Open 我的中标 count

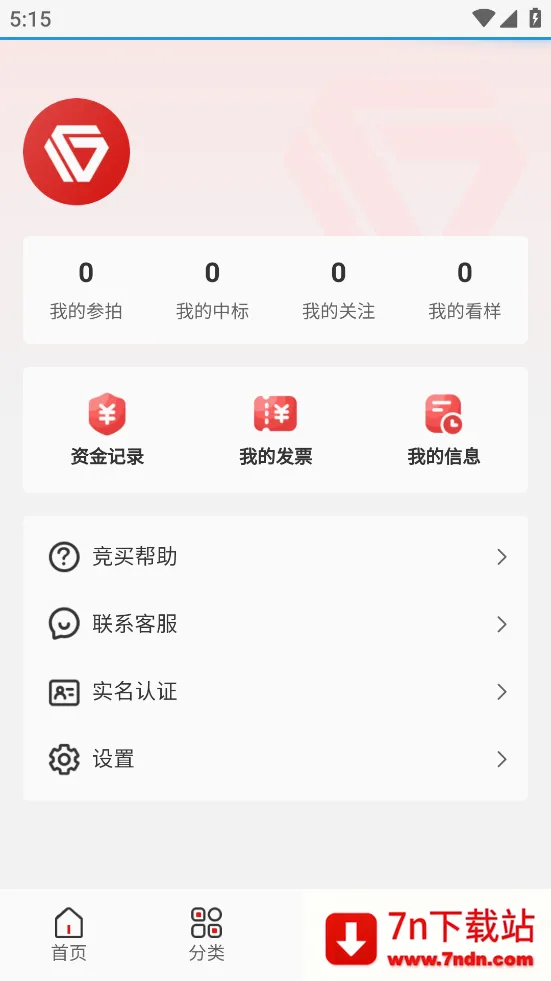pos(212,290)
